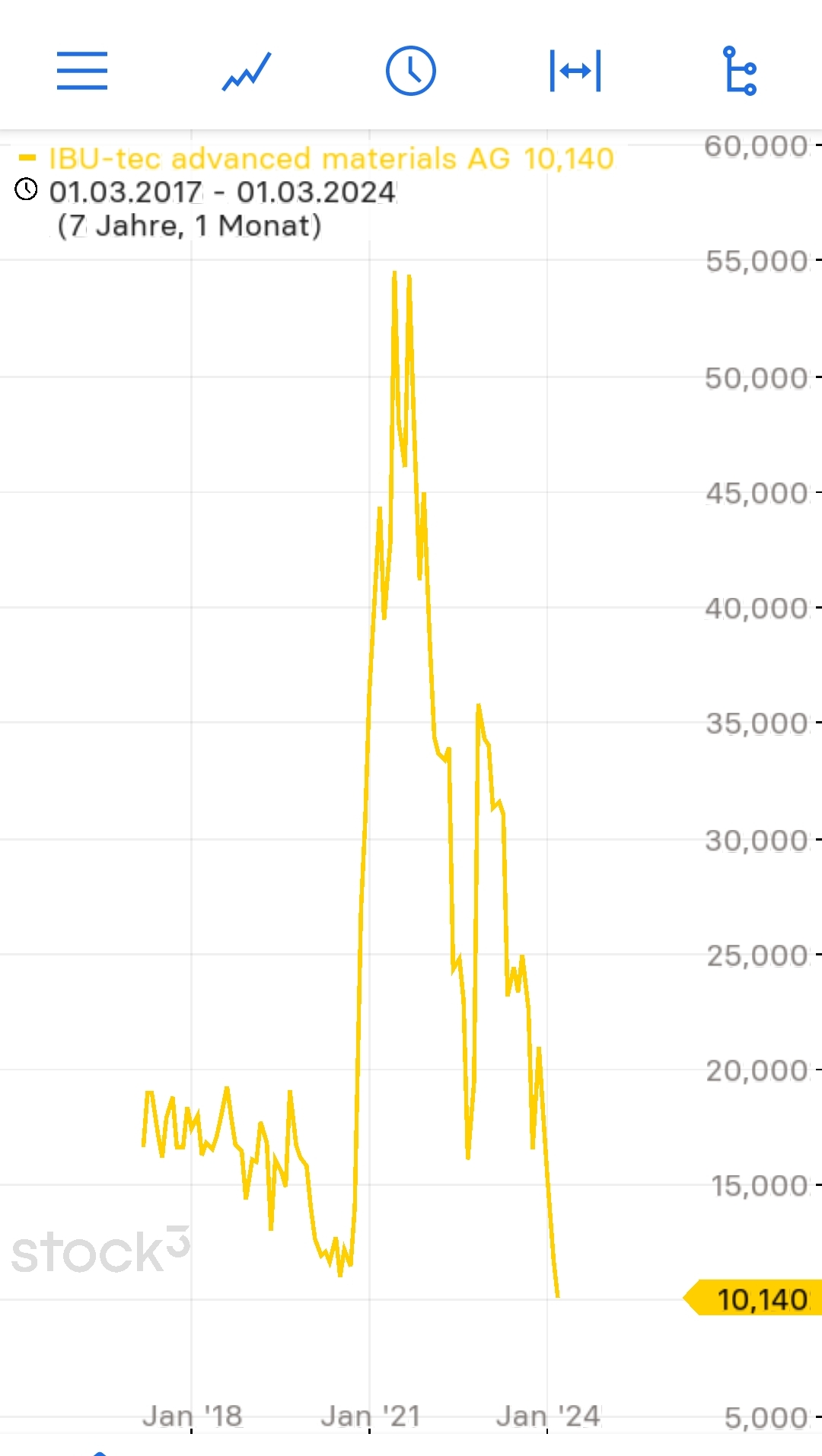Tap the horizontal range fit icon

pyautogui.click(x=575, y=71)
